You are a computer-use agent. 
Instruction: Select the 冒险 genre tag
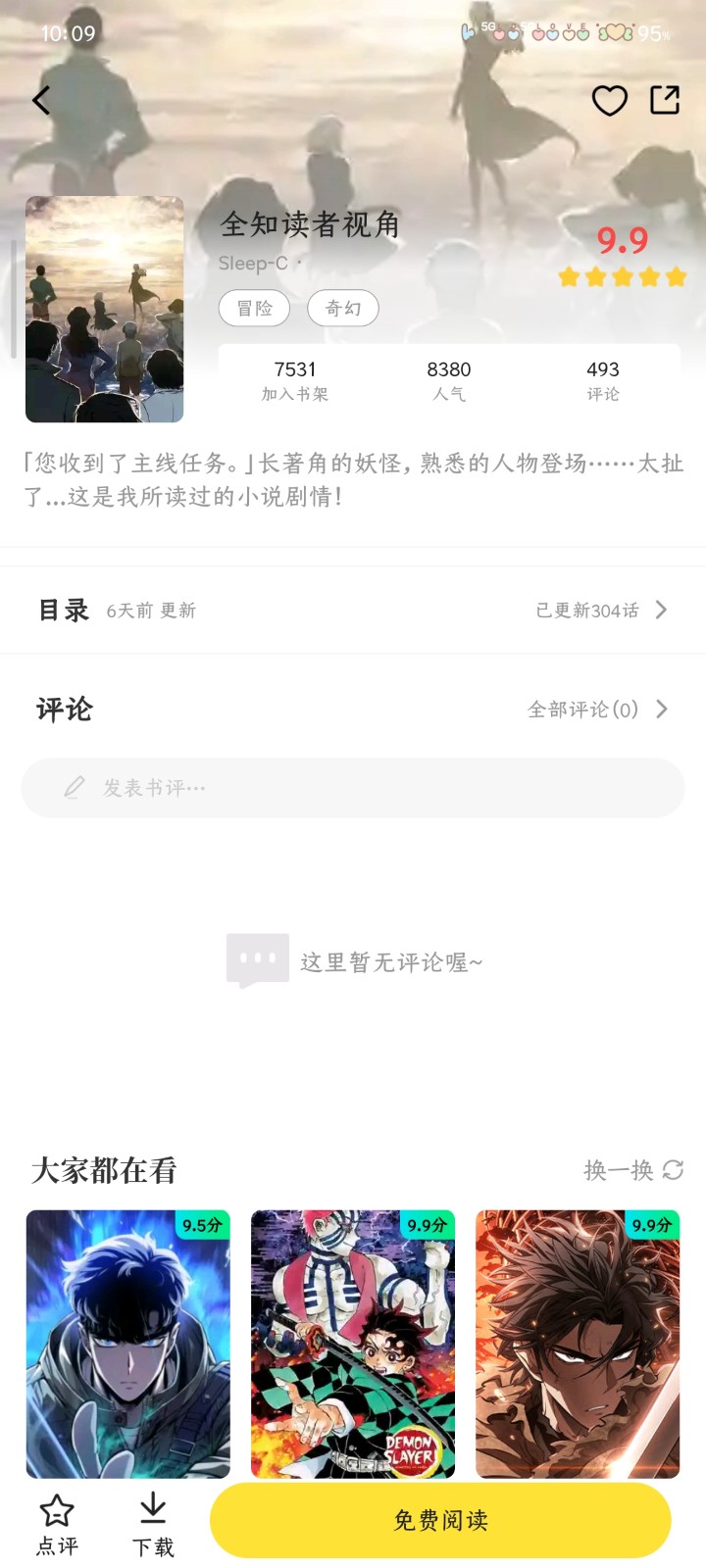tap(254, 309)
